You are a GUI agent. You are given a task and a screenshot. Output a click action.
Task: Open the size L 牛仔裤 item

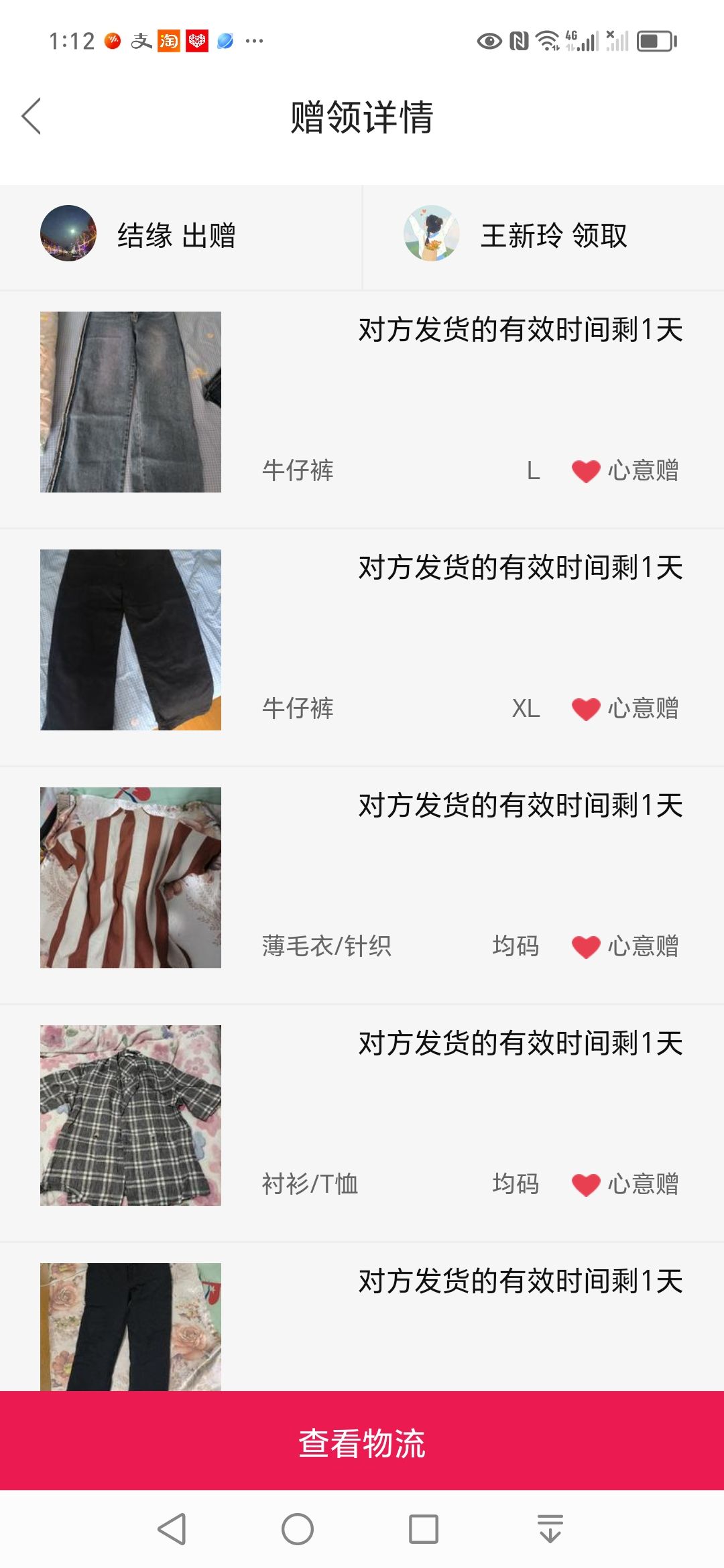362,409
